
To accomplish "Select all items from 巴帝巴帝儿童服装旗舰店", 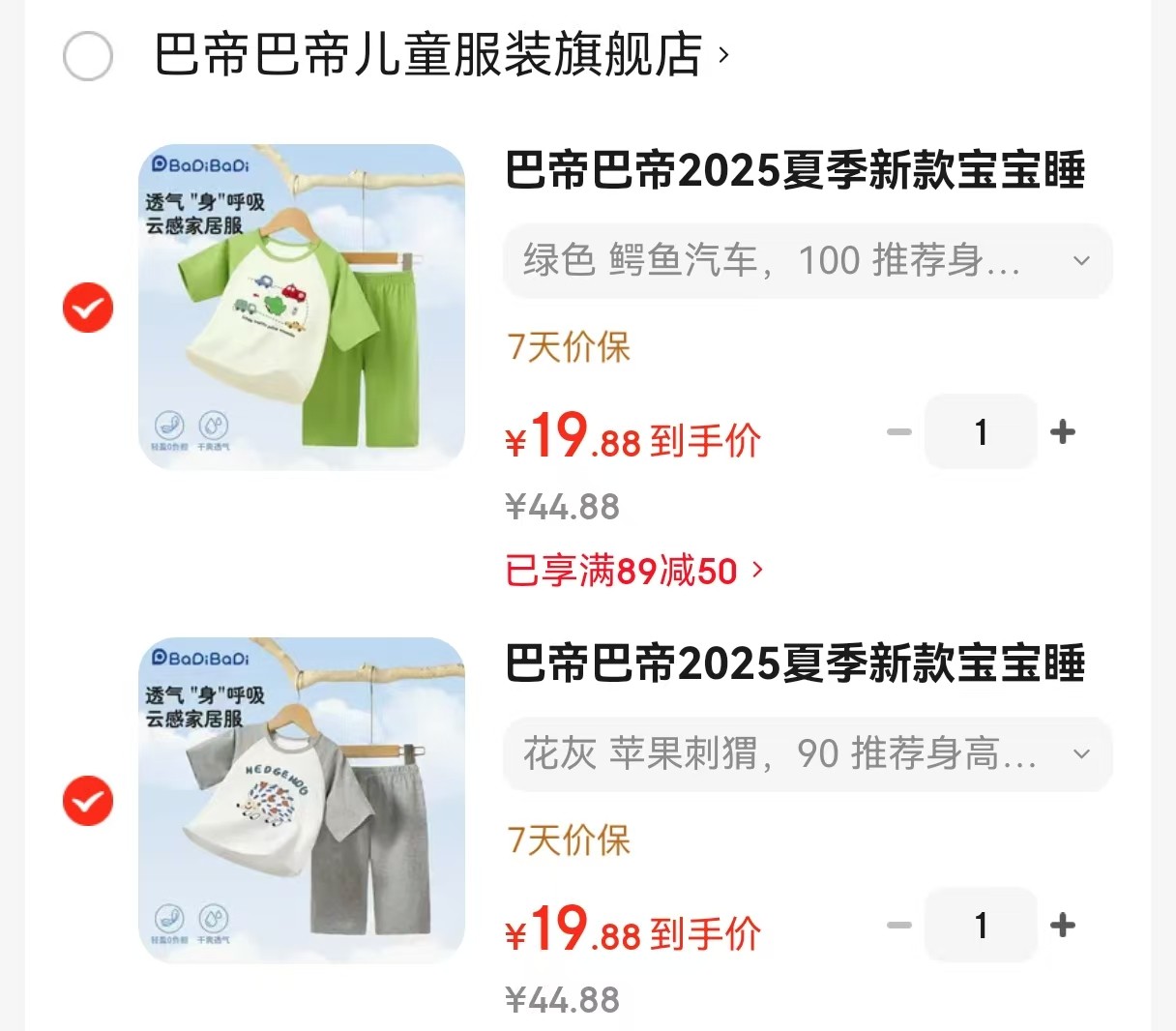I will 88,56.
